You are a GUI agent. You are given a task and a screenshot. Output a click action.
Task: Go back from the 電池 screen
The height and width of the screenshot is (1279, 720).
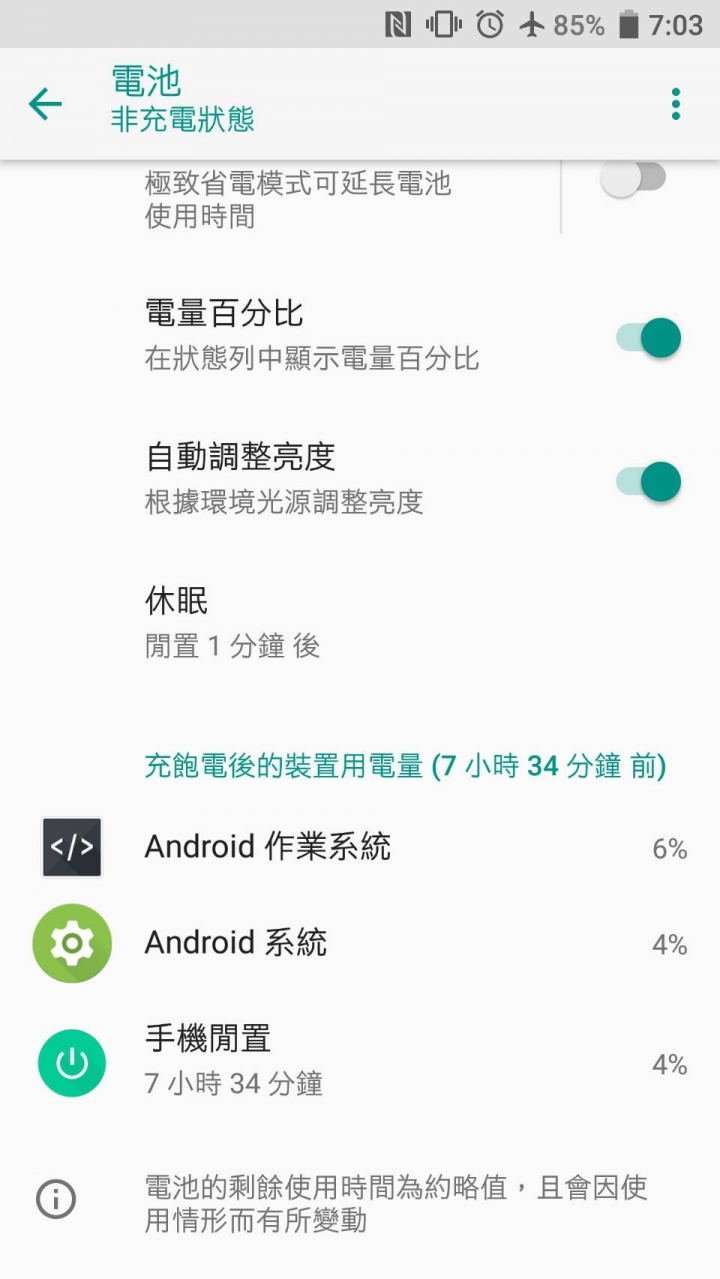(45, 104)
